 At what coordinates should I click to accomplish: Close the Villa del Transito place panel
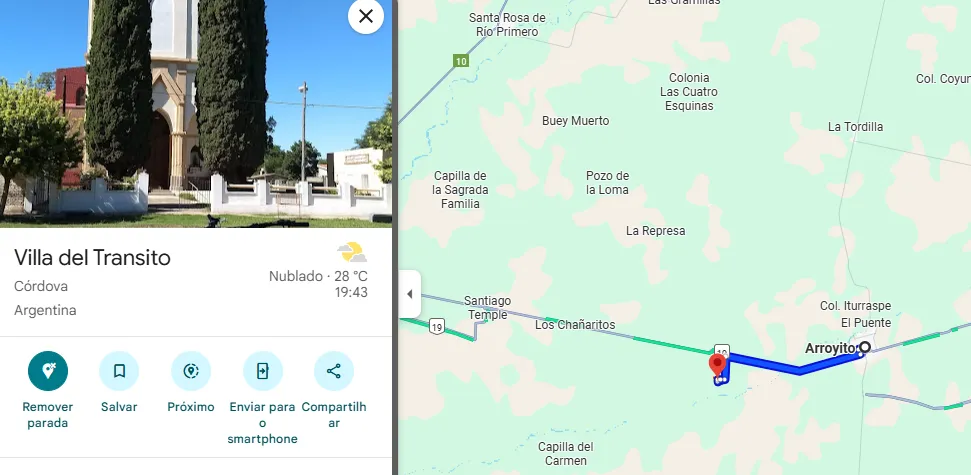tap(366, 16)
